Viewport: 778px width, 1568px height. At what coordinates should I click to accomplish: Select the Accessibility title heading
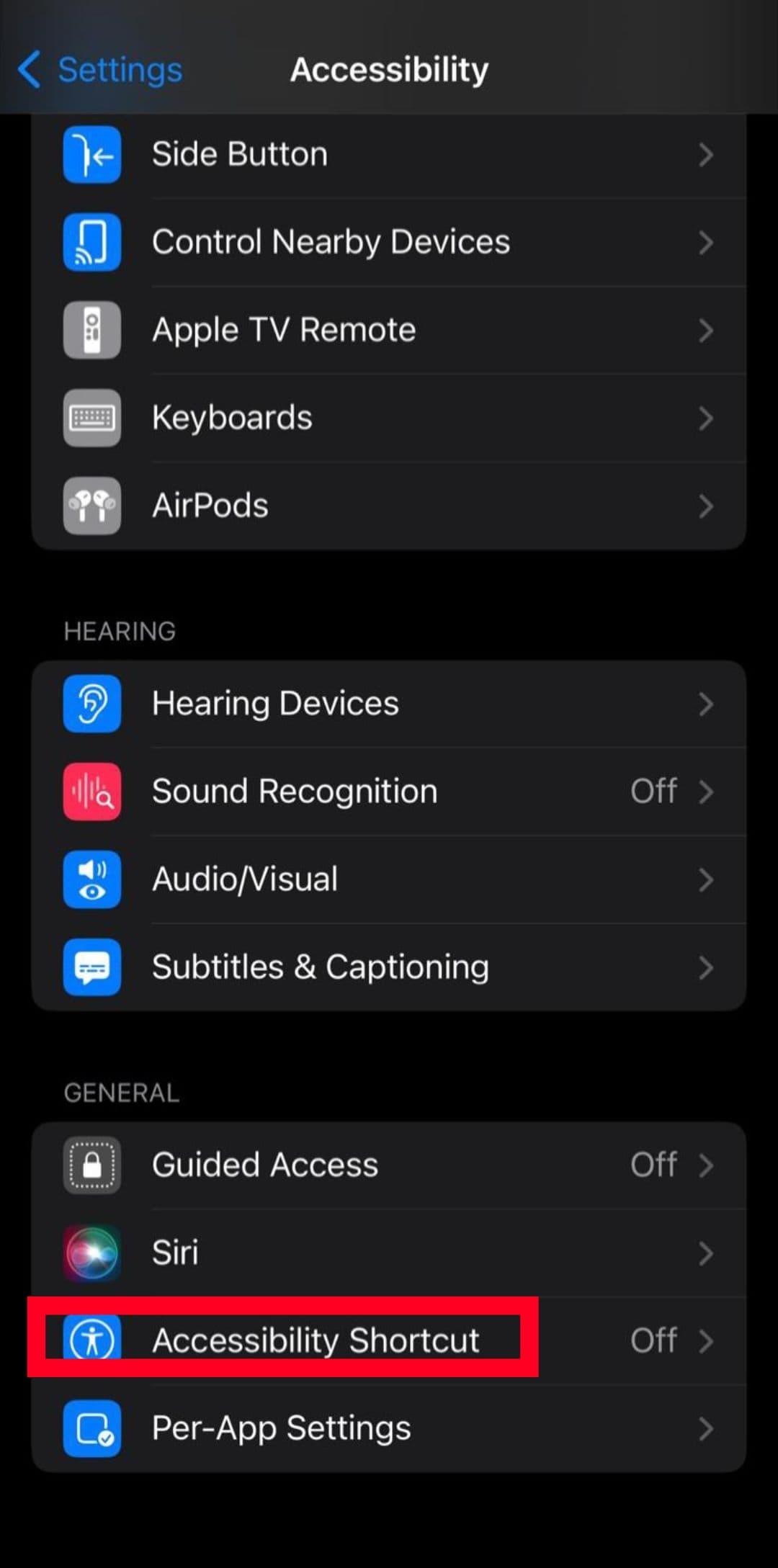click(388, 70)
